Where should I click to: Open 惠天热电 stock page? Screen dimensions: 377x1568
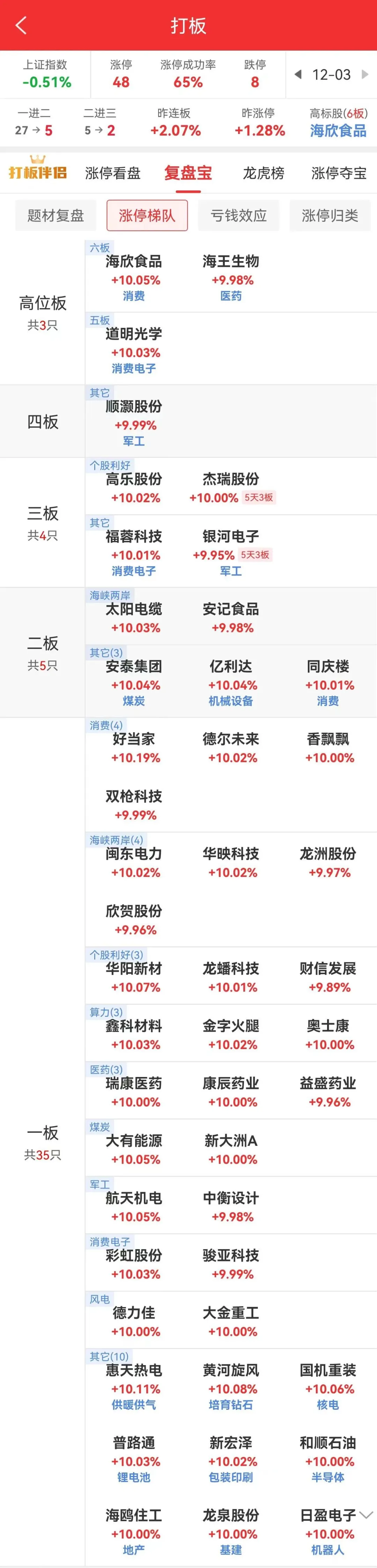pos(134,1370)
